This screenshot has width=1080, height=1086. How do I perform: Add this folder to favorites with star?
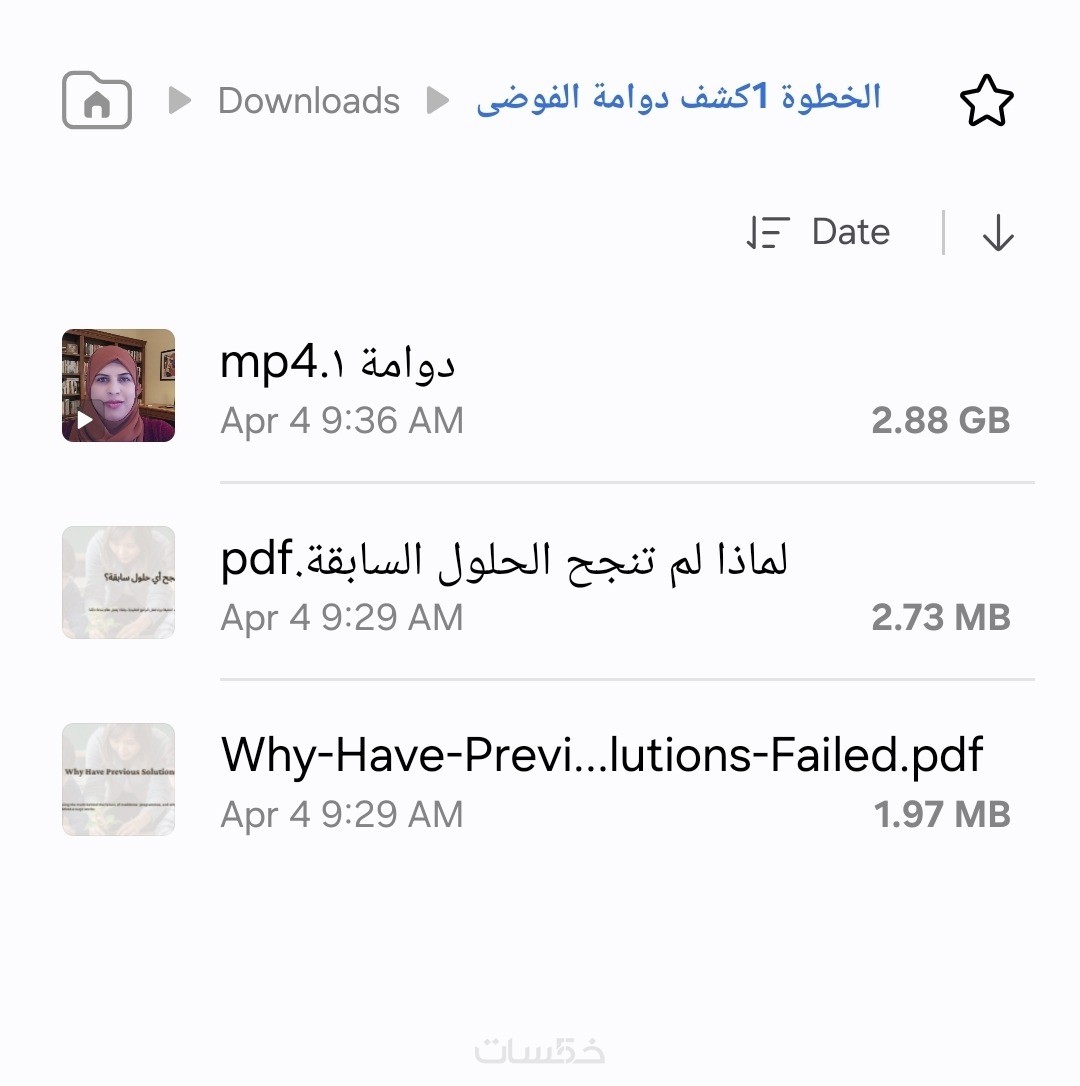point(986,100)
